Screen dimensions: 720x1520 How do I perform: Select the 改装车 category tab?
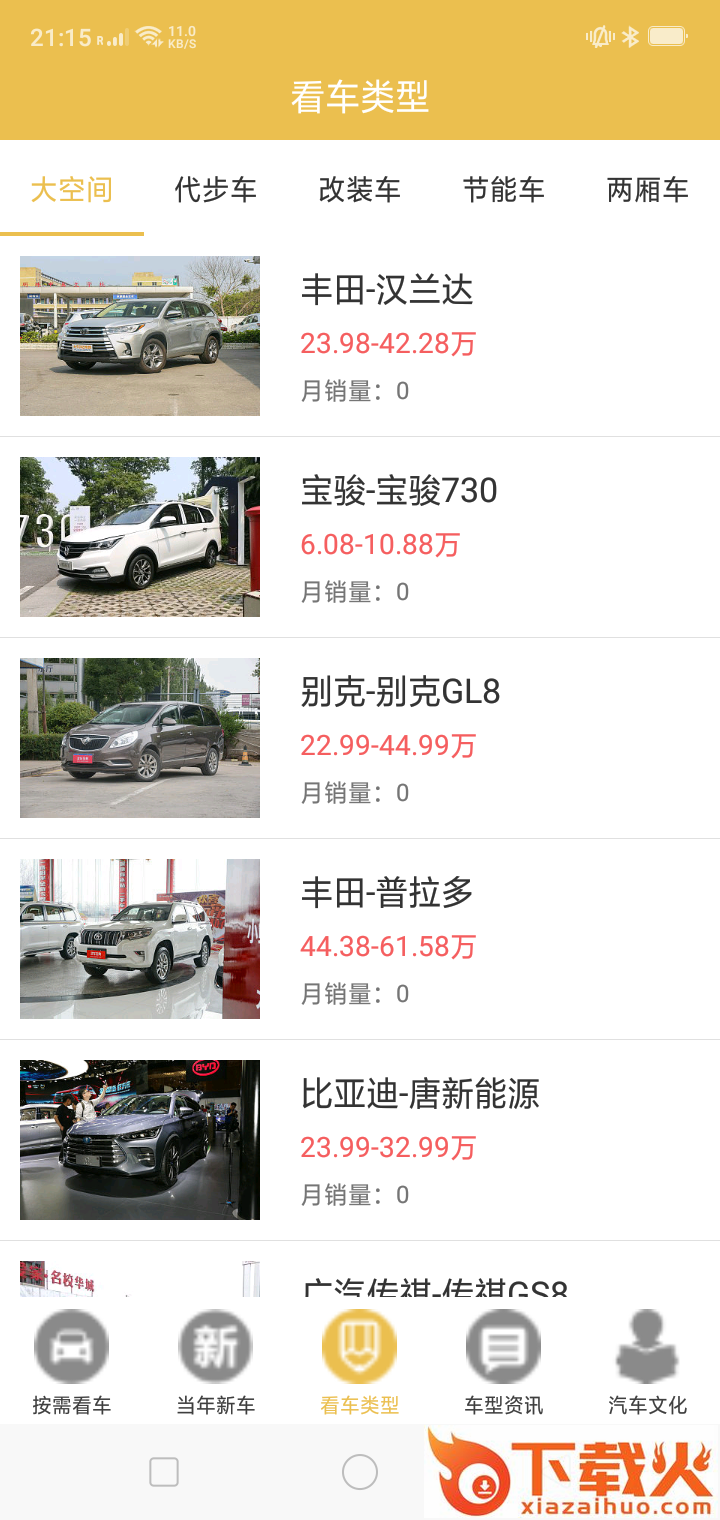pos(360,189)
